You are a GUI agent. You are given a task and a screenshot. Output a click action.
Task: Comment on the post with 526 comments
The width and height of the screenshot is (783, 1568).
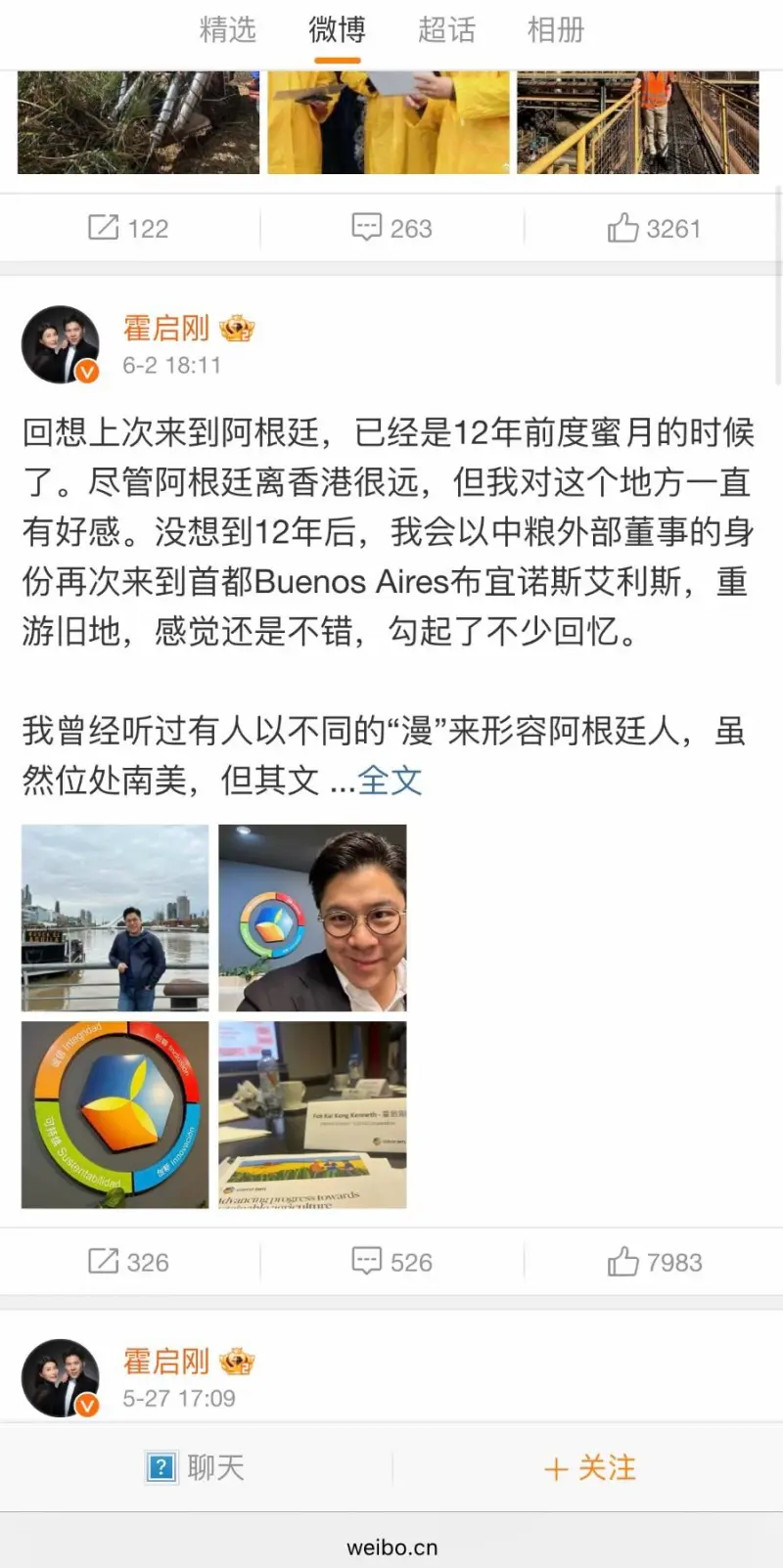pyautogui.click(x=391, y=1262)
